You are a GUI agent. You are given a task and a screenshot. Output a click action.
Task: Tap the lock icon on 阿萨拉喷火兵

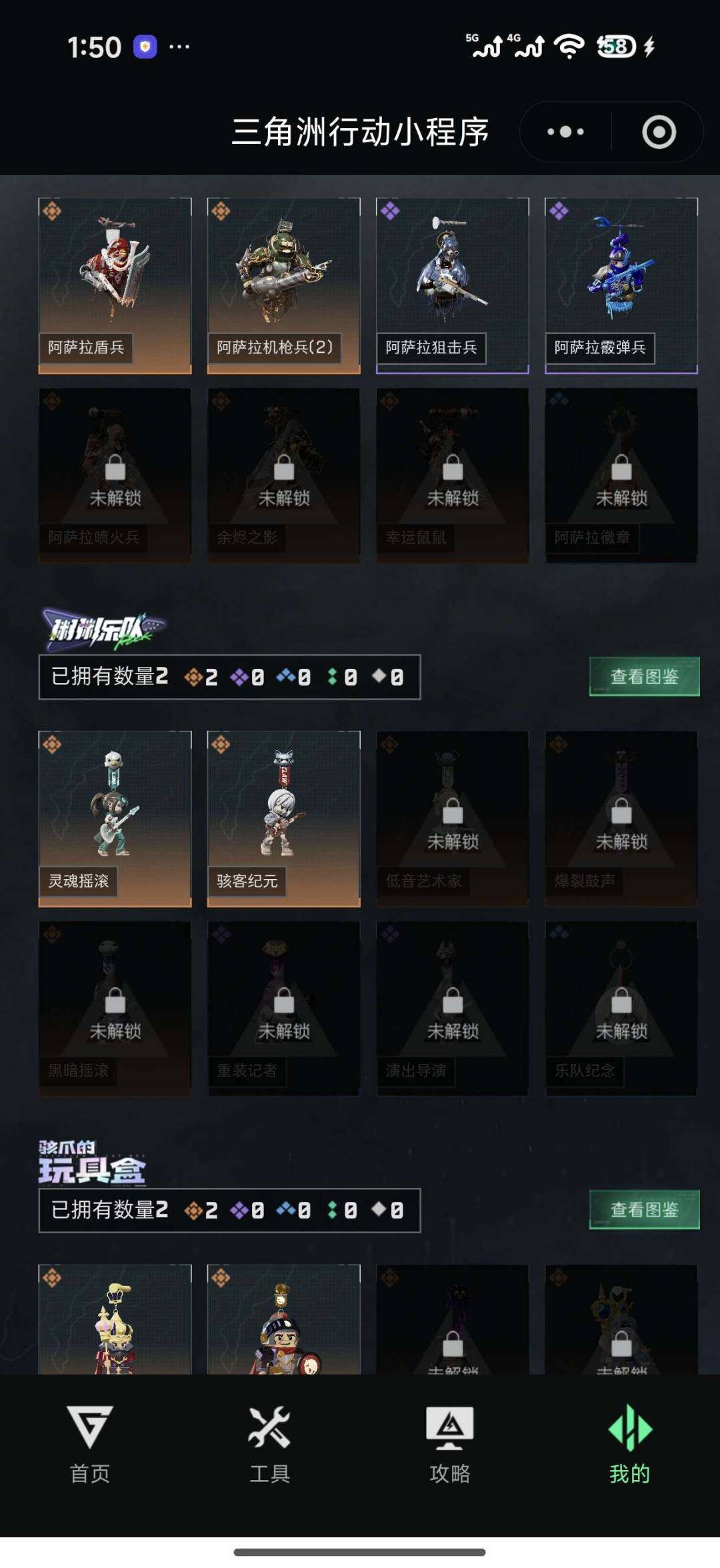pos(113,470)
